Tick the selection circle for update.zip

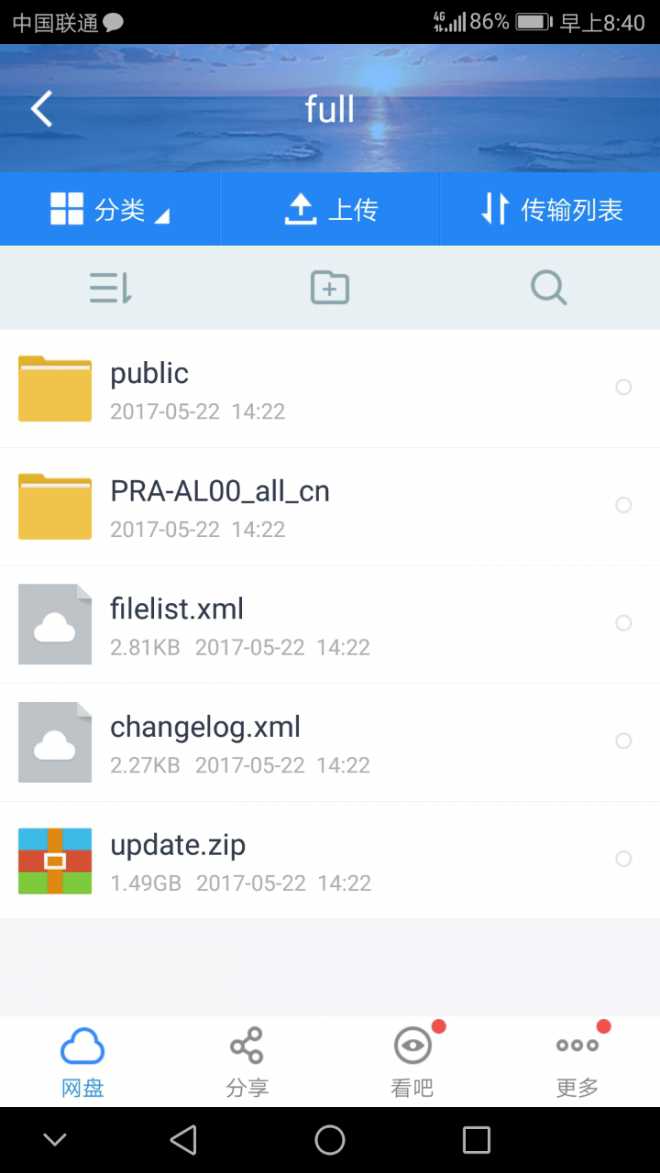point(623,859)
